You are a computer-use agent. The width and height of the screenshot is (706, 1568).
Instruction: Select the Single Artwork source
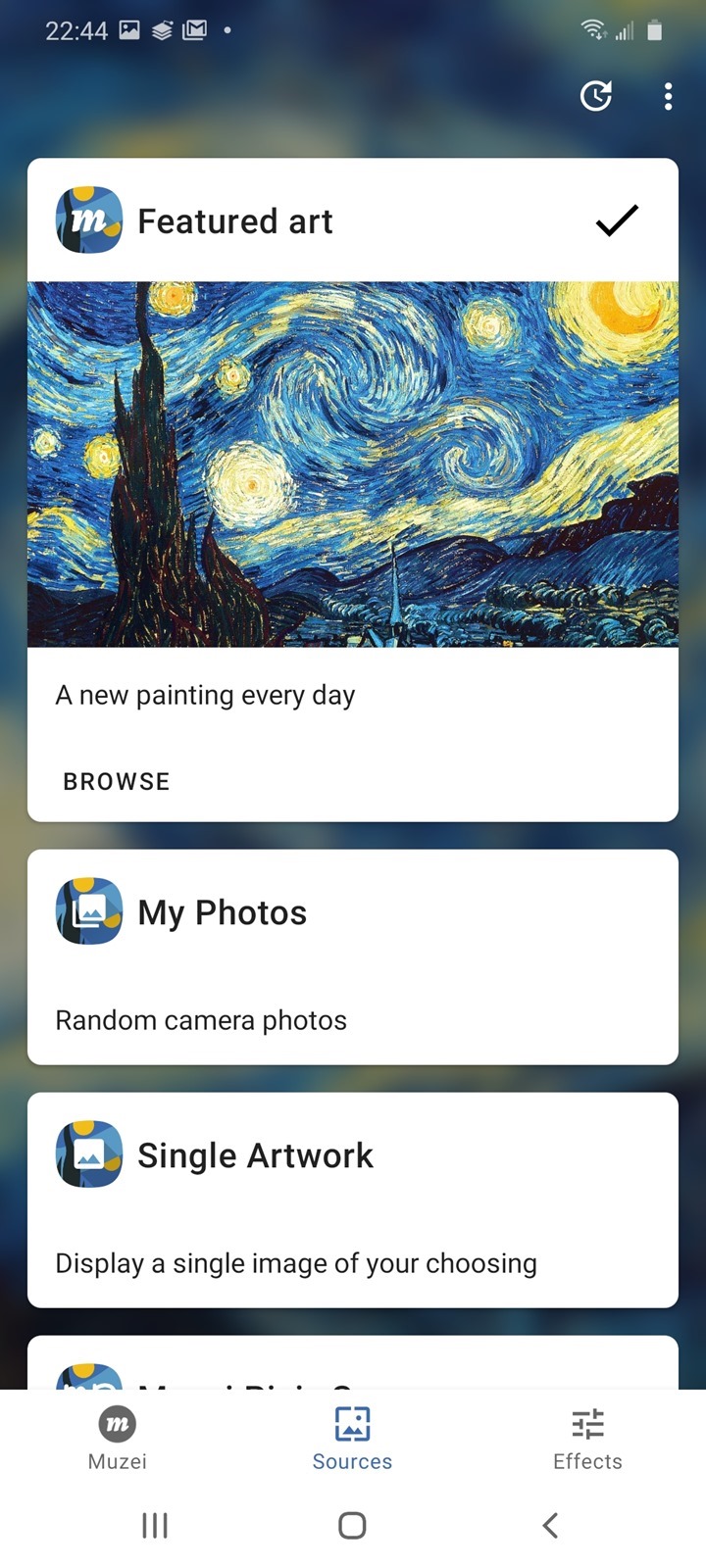coord(353,1200)
